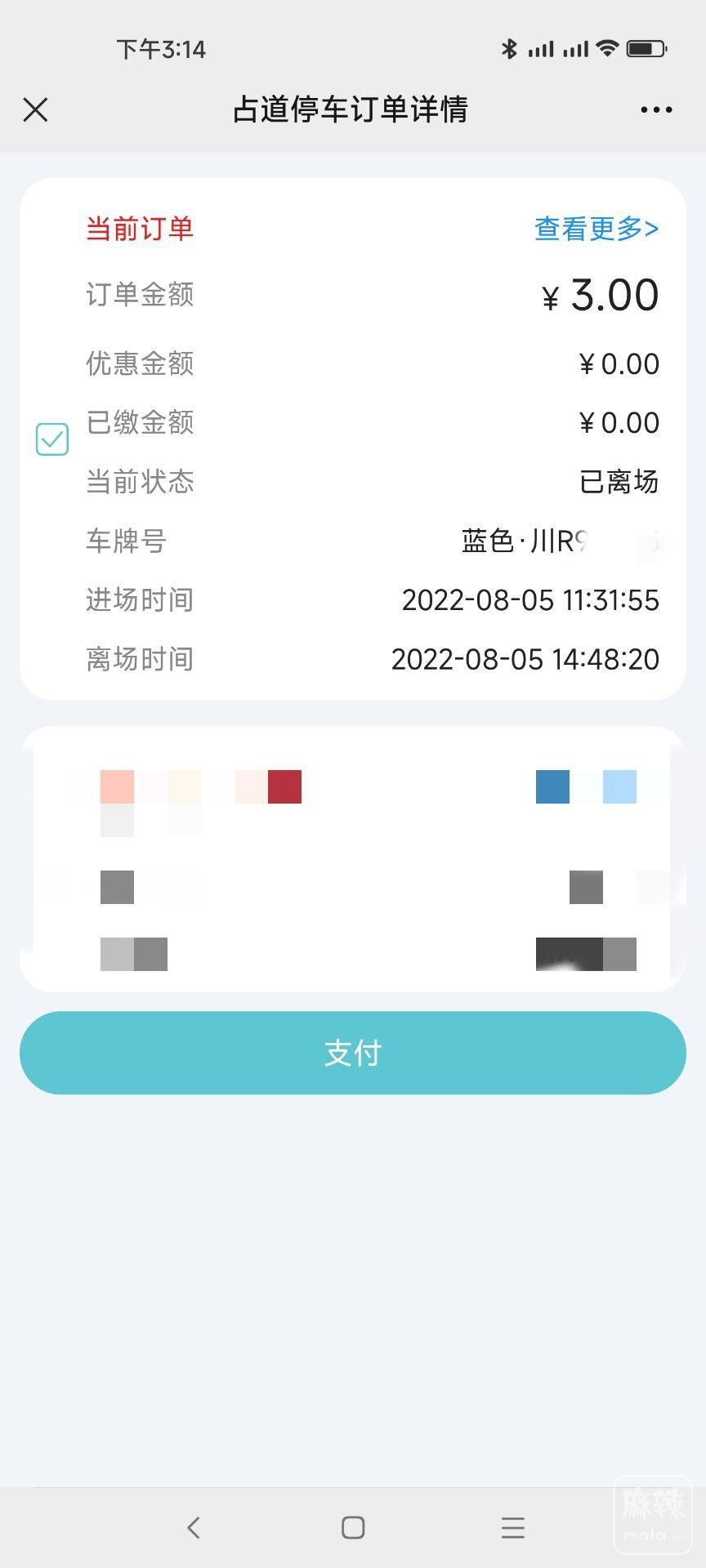Open the three-dot overflow menu

coord(656,109)
